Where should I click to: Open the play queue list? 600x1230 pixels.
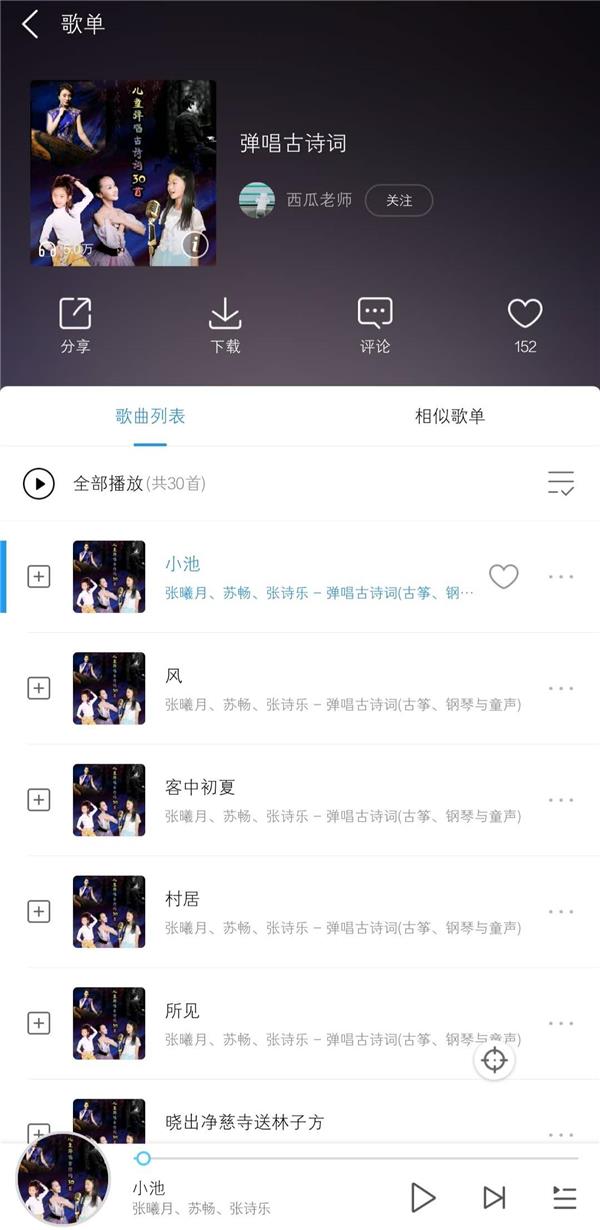[564, 1197]
